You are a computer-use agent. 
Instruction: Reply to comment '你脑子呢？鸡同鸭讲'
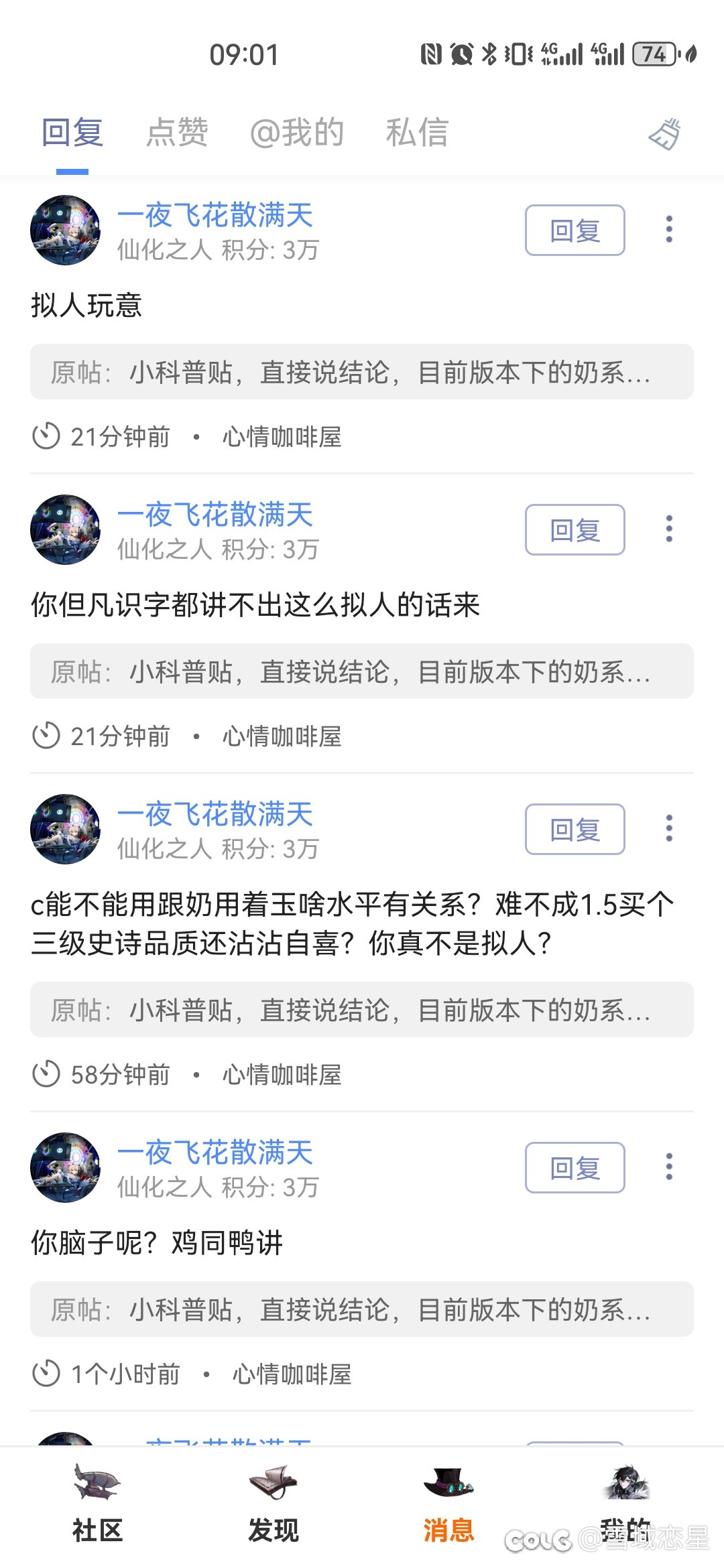point(575,1168)
